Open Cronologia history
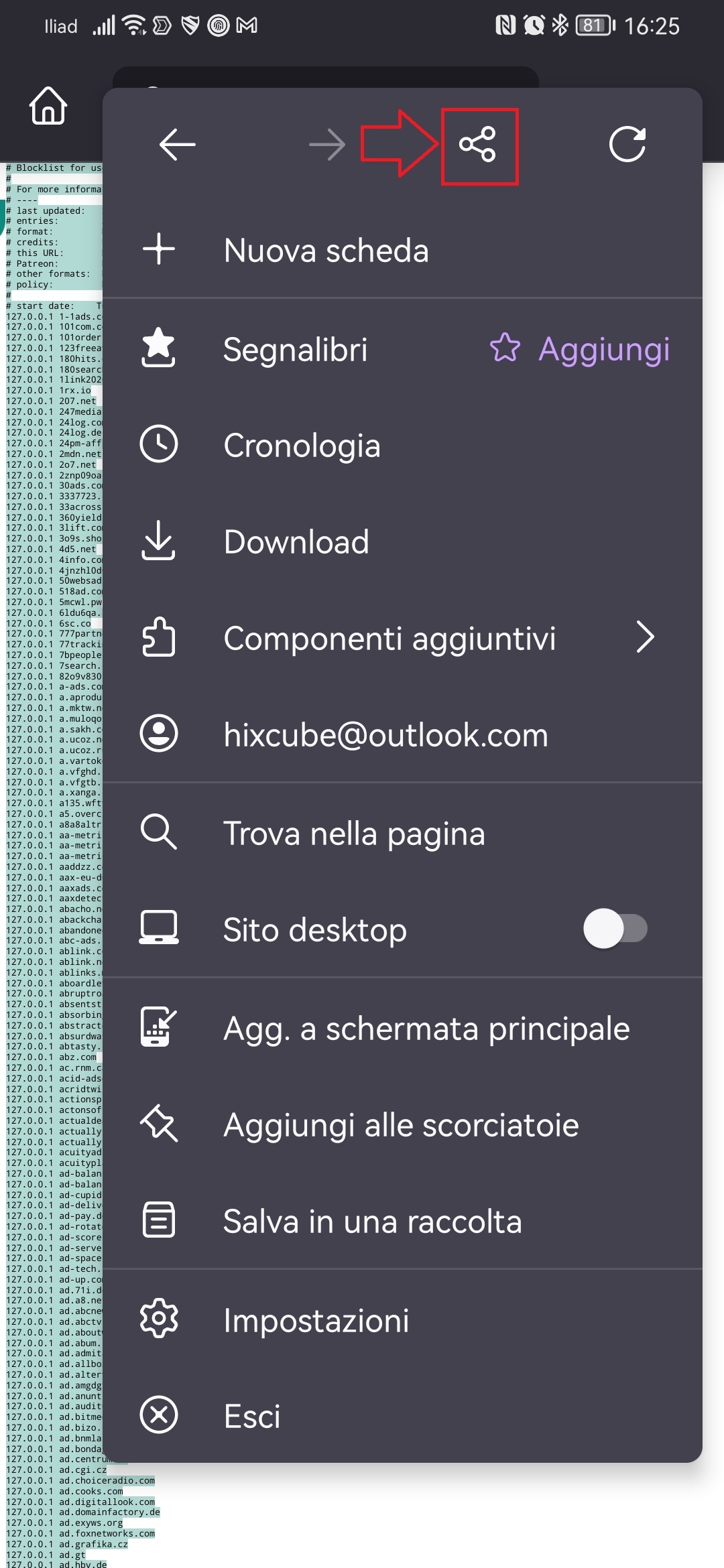Screen dimensions: 724x1568 [402, 446]
